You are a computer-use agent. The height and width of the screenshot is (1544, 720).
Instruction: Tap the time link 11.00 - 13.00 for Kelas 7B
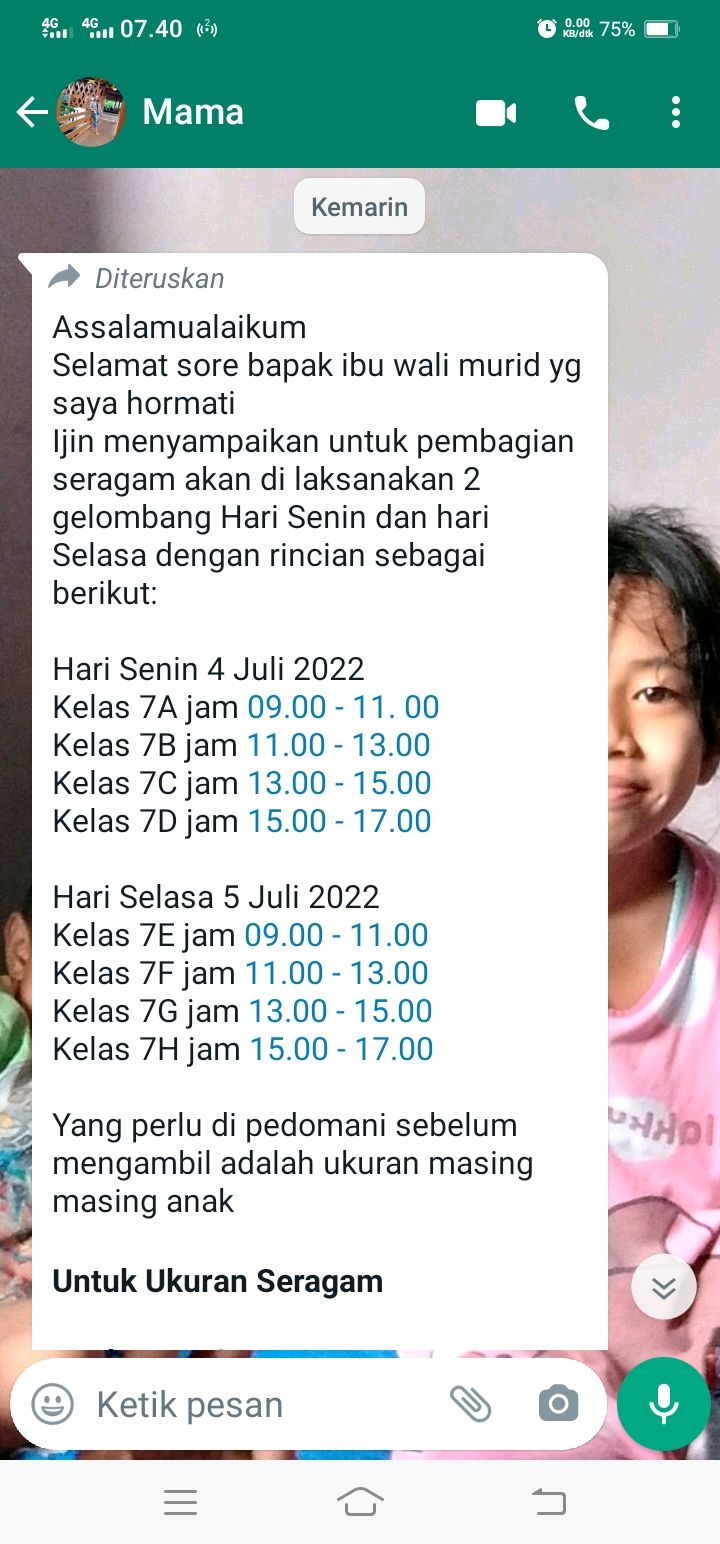click(338, 745)
